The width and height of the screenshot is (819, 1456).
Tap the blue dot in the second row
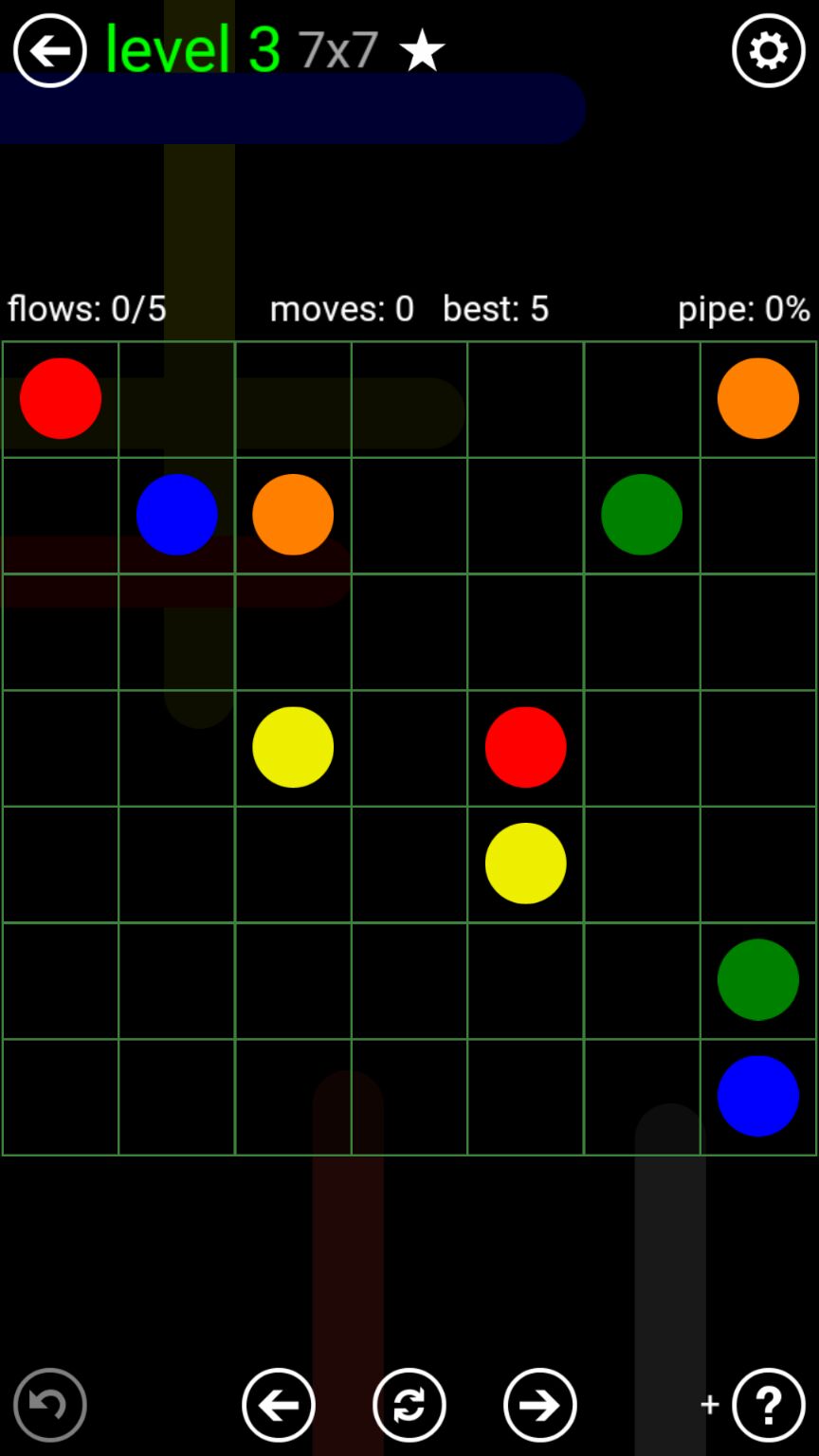pos(176,515)
